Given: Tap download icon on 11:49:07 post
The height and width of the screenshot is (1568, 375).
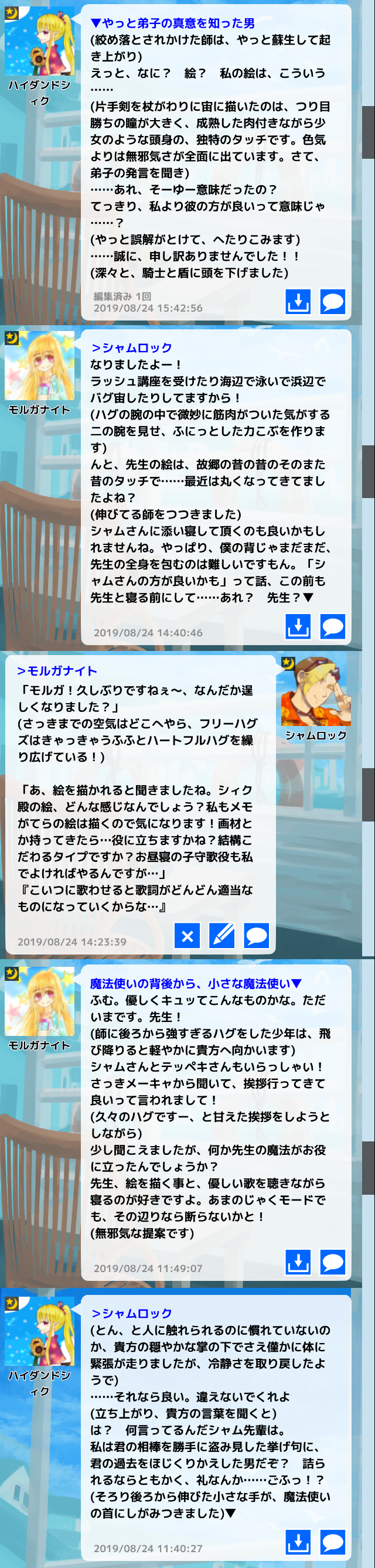Looking at the screenshot, I should tap(298, 1262).
